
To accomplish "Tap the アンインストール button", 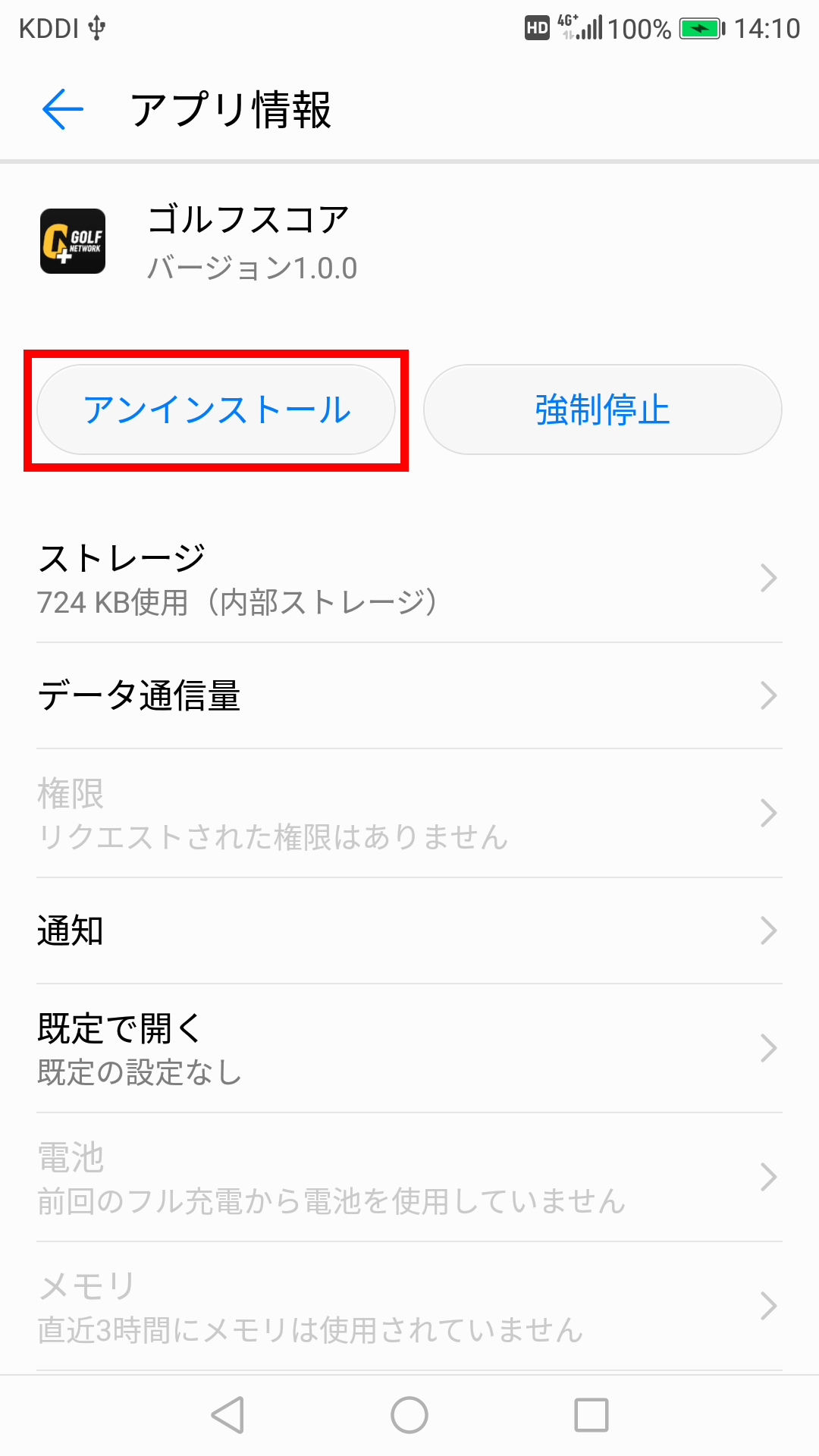I will [216, 409].
